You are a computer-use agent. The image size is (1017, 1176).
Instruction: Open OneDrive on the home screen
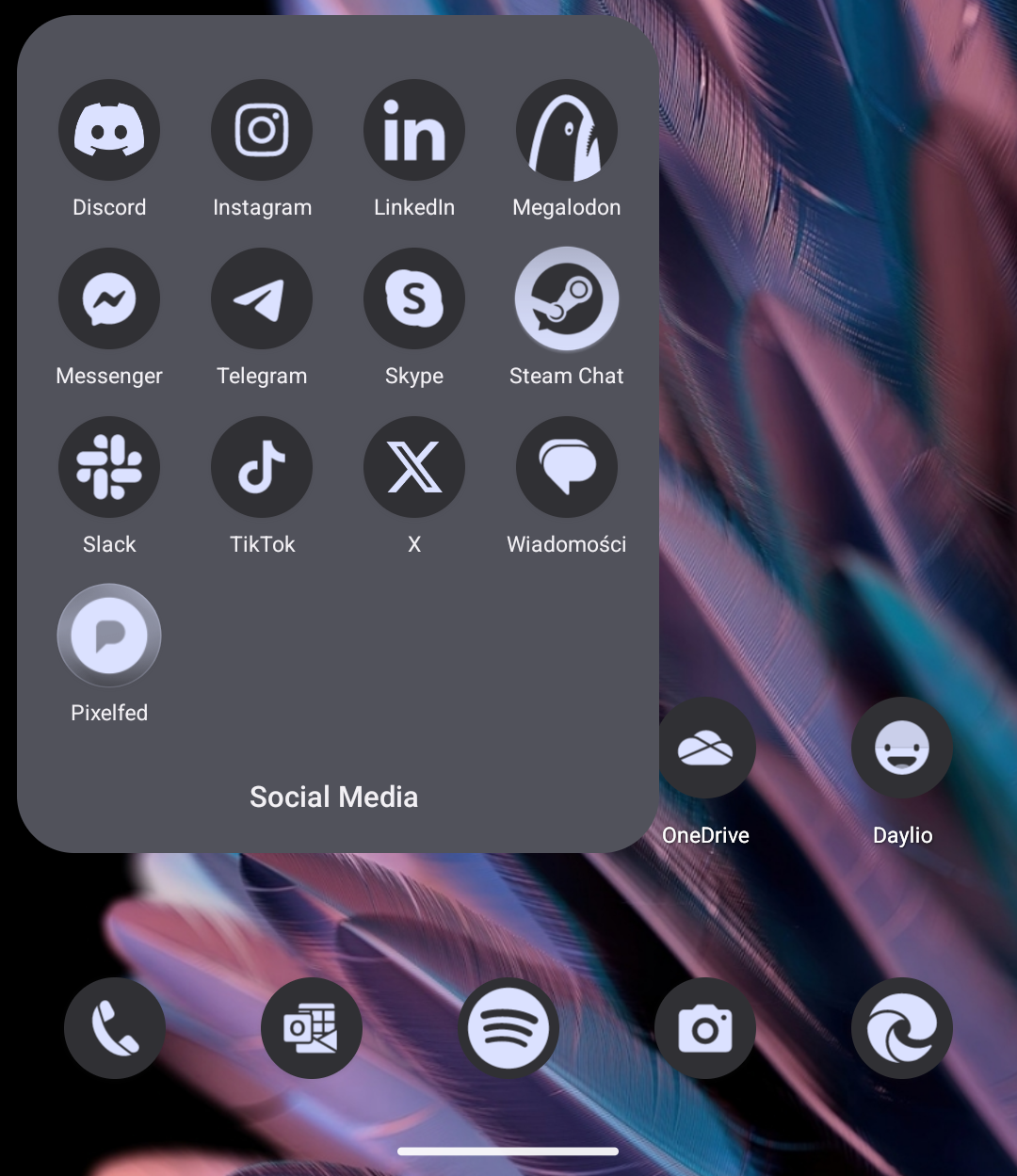705,749
